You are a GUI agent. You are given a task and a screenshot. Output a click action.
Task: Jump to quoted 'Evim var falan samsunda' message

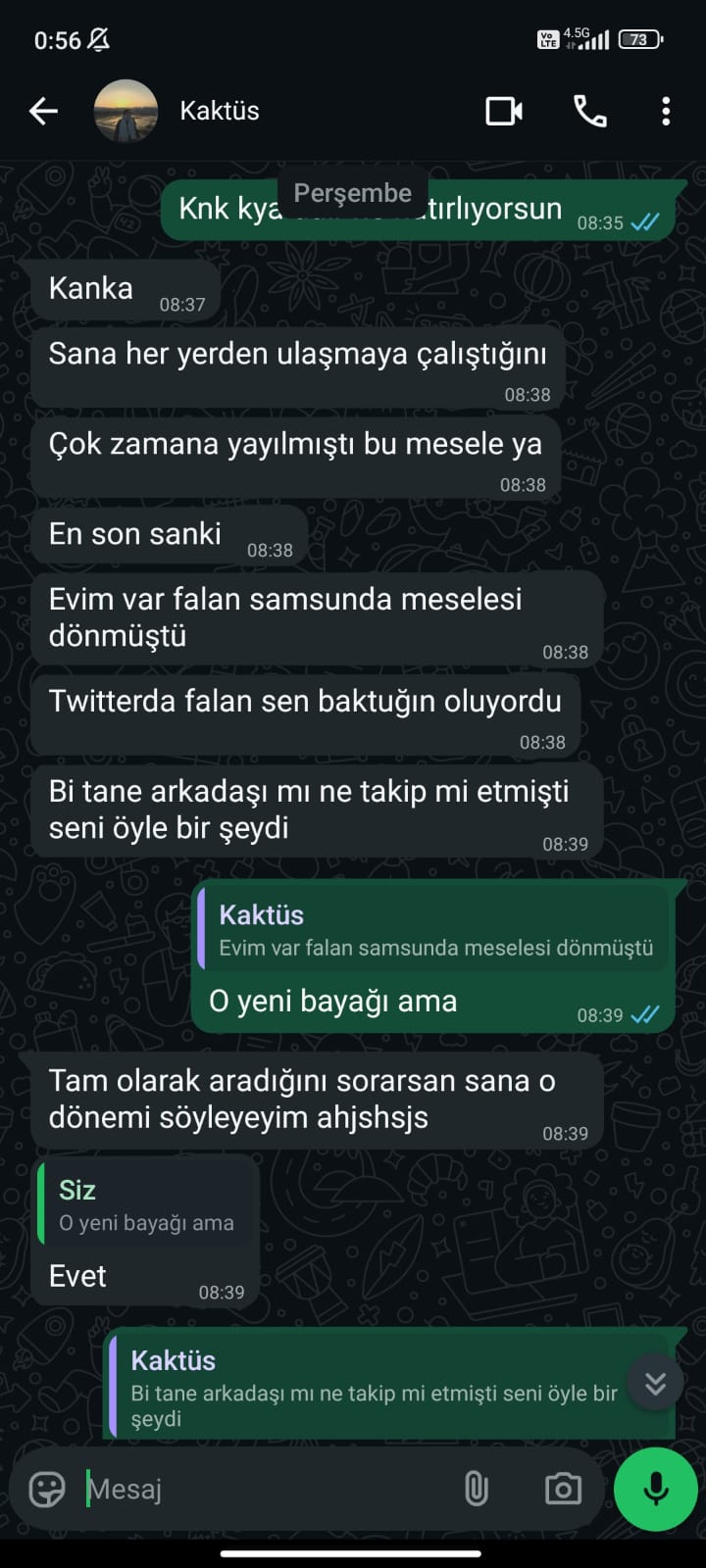pyautogui.click(x=434, y=930)
